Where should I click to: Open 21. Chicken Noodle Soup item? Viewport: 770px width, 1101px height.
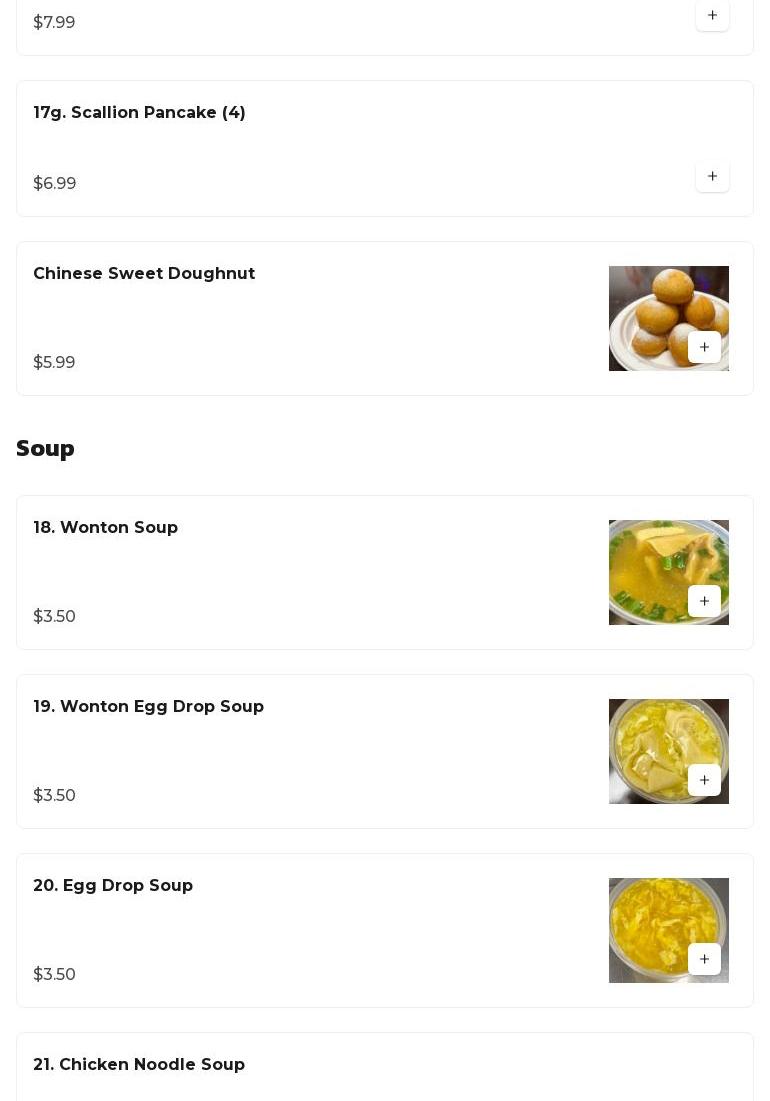tap(139, 1065)
